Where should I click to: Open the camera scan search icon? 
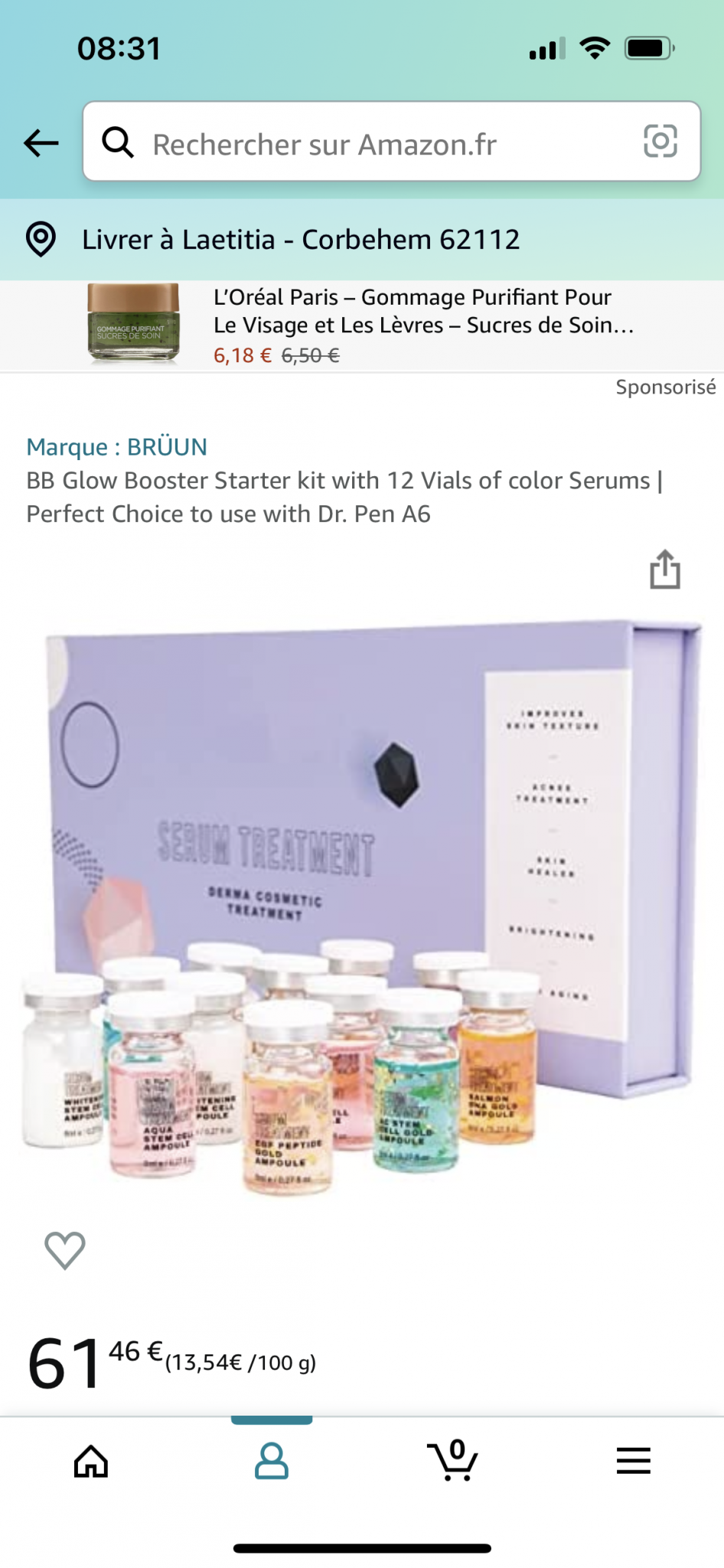click(660, 142)
